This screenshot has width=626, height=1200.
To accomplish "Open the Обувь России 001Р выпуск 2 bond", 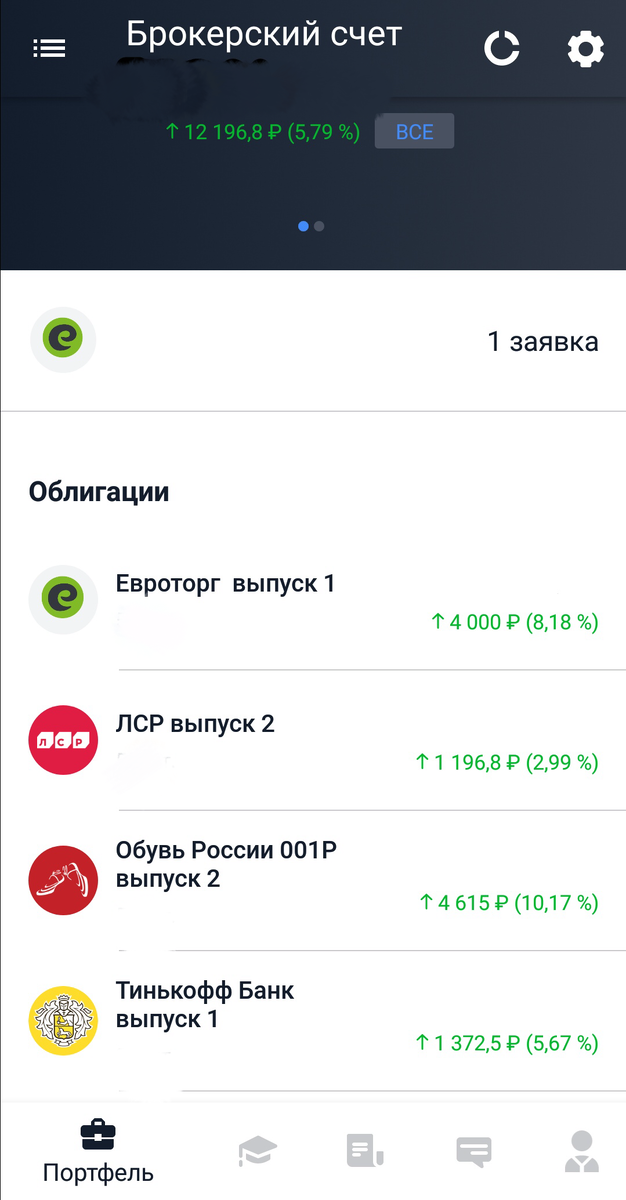I will (313, 880).
